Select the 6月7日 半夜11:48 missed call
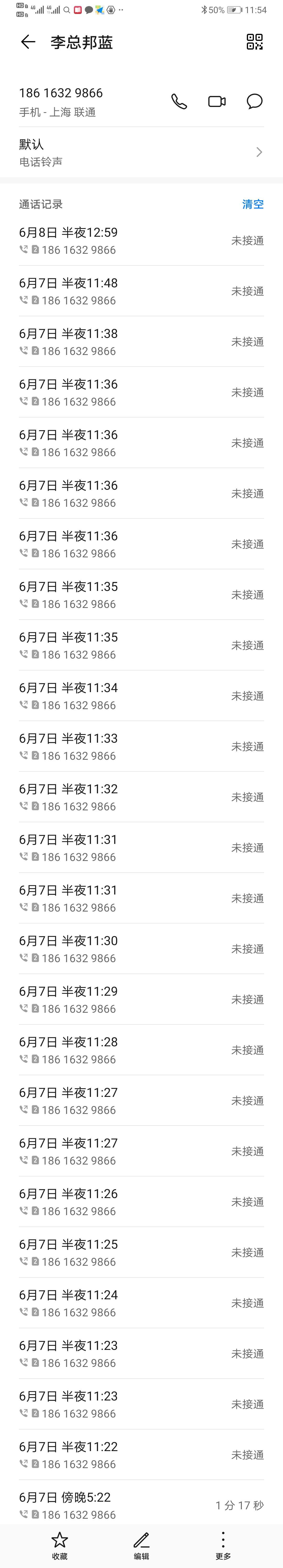Image resolution: width=283 pixels, height=1568 pixels. (x=141, y=291)
